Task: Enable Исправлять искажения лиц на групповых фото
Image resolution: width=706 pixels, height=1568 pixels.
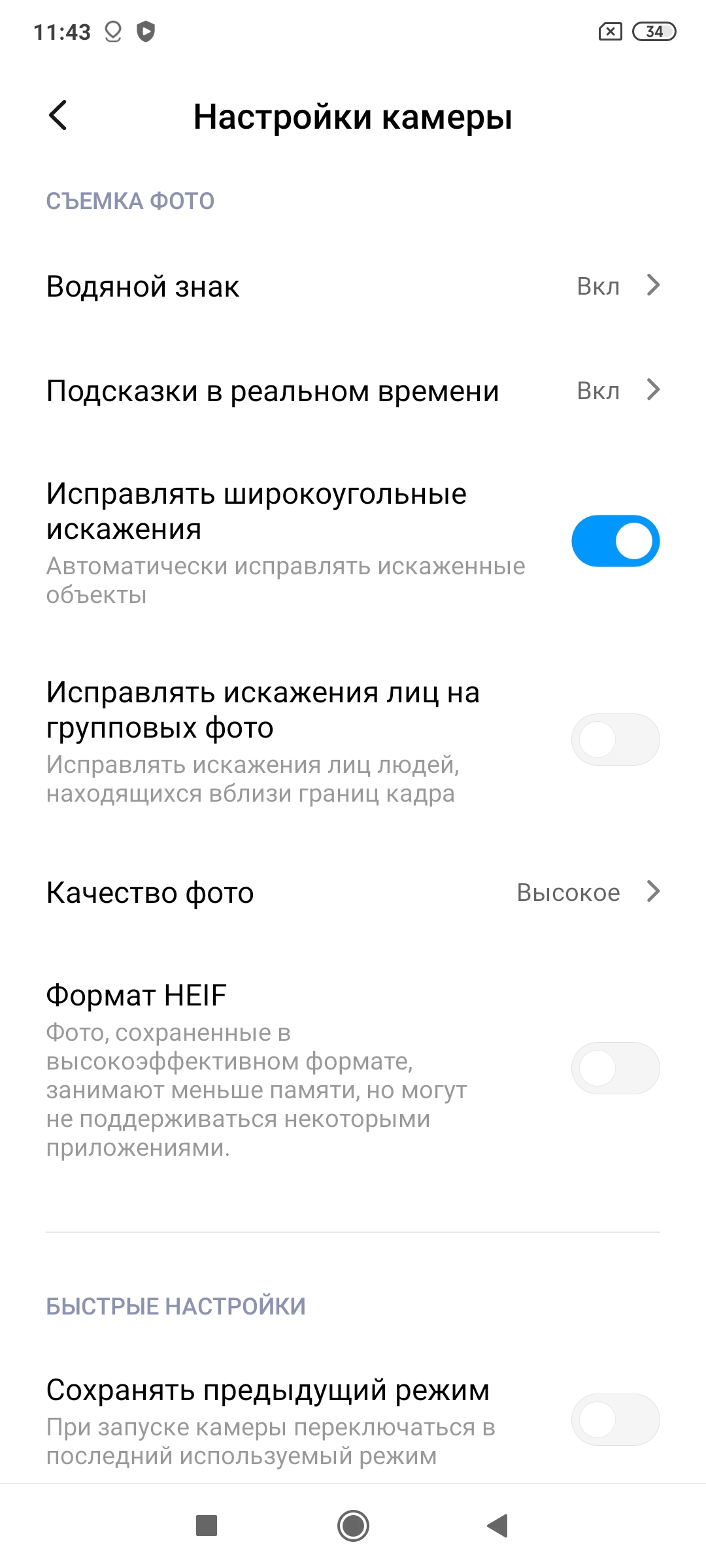Action: [615, 740]
